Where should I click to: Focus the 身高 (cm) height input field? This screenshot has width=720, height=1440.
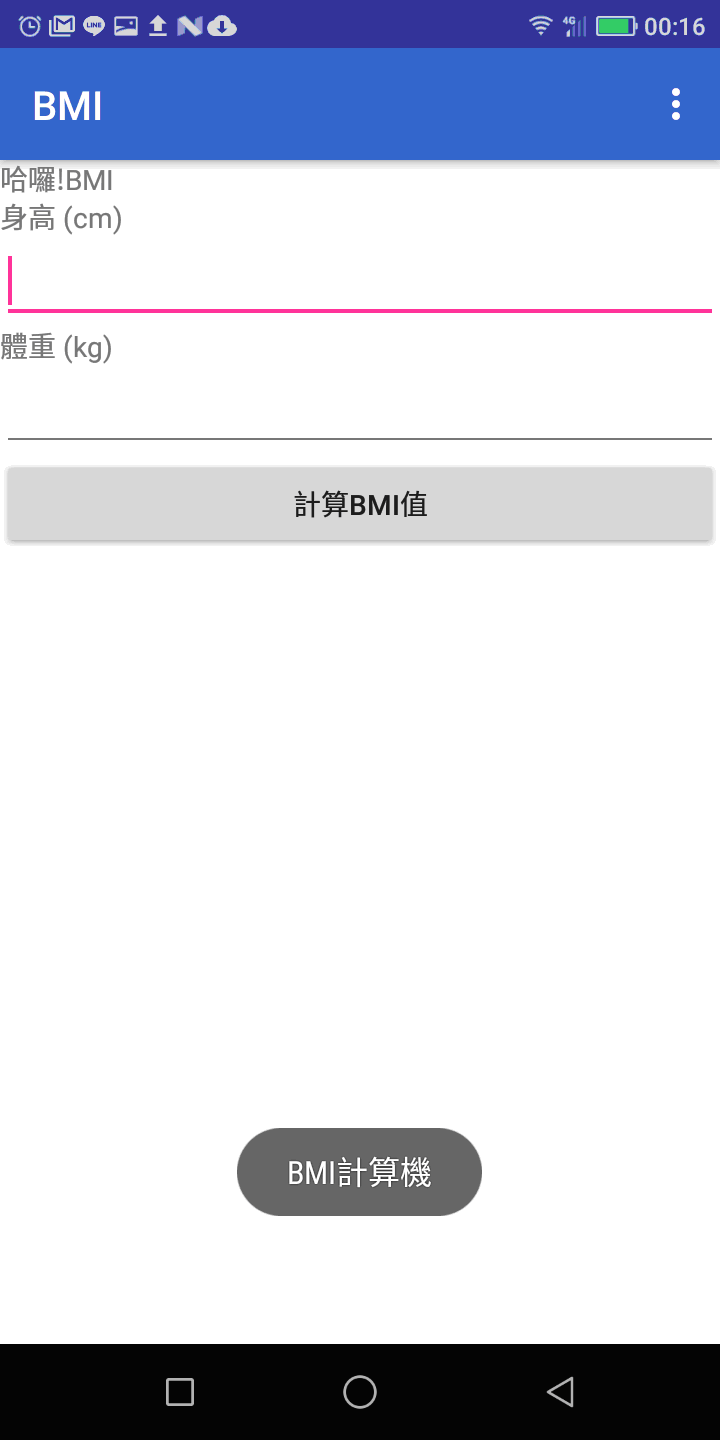[x=360, y=282]
